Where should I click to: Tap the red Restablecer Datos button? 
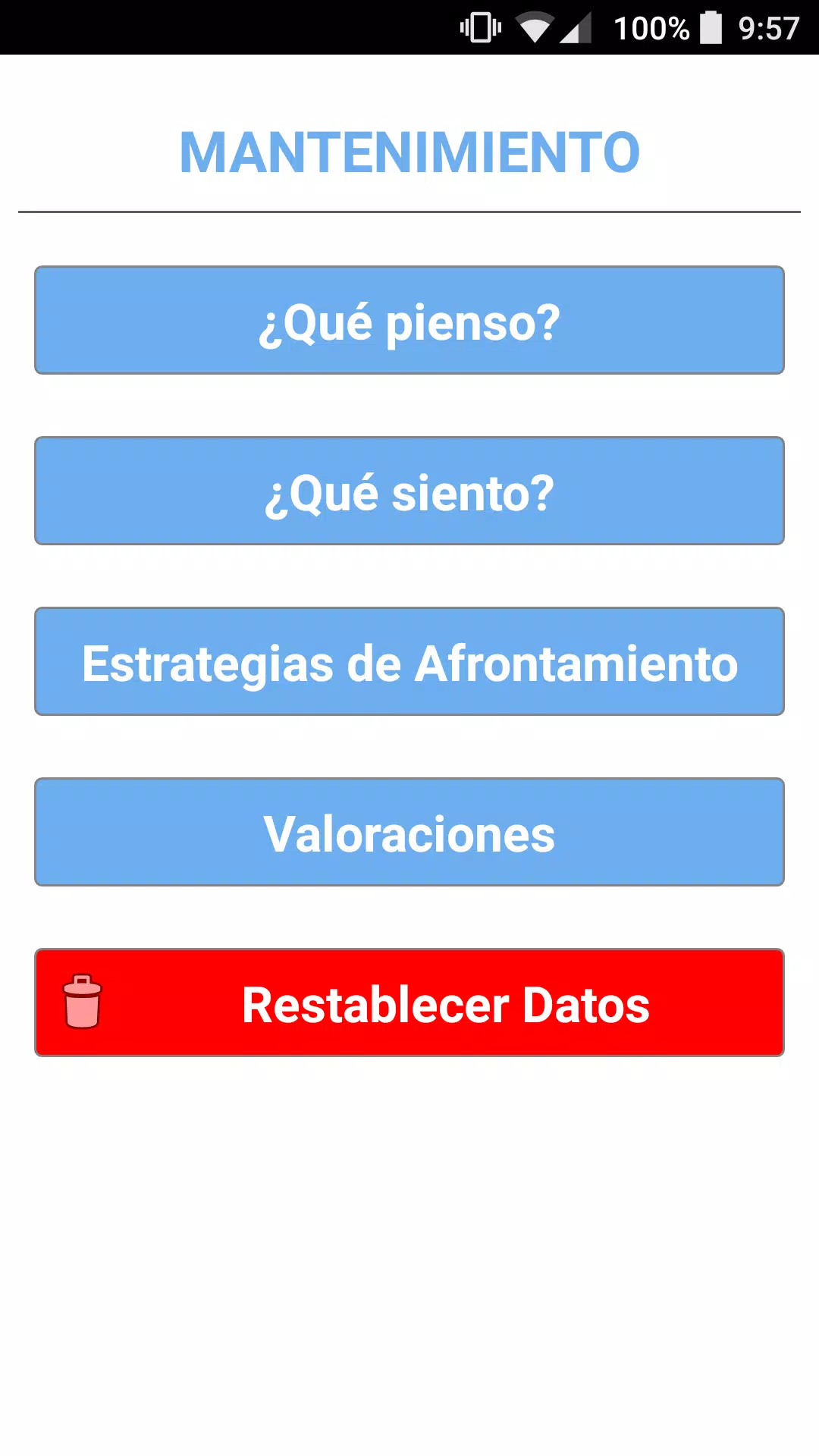pyautogui.click(x=409, y=1003)
